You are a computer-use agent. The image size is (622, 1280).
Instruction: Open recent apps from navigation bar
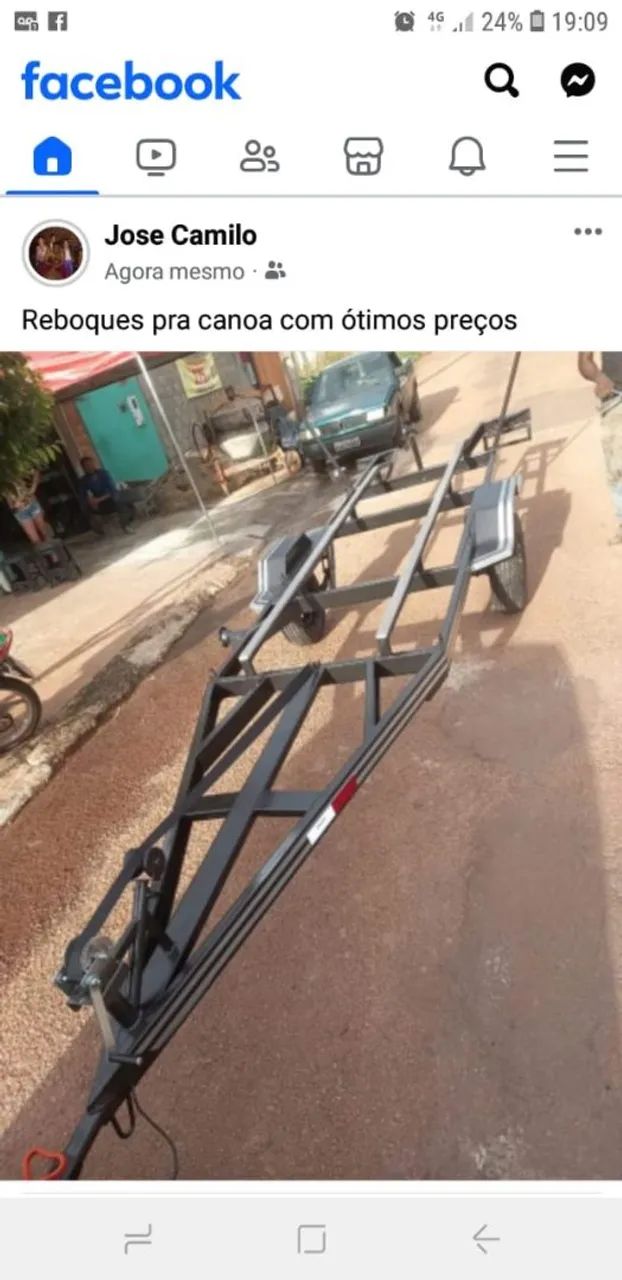[138, 1240]
